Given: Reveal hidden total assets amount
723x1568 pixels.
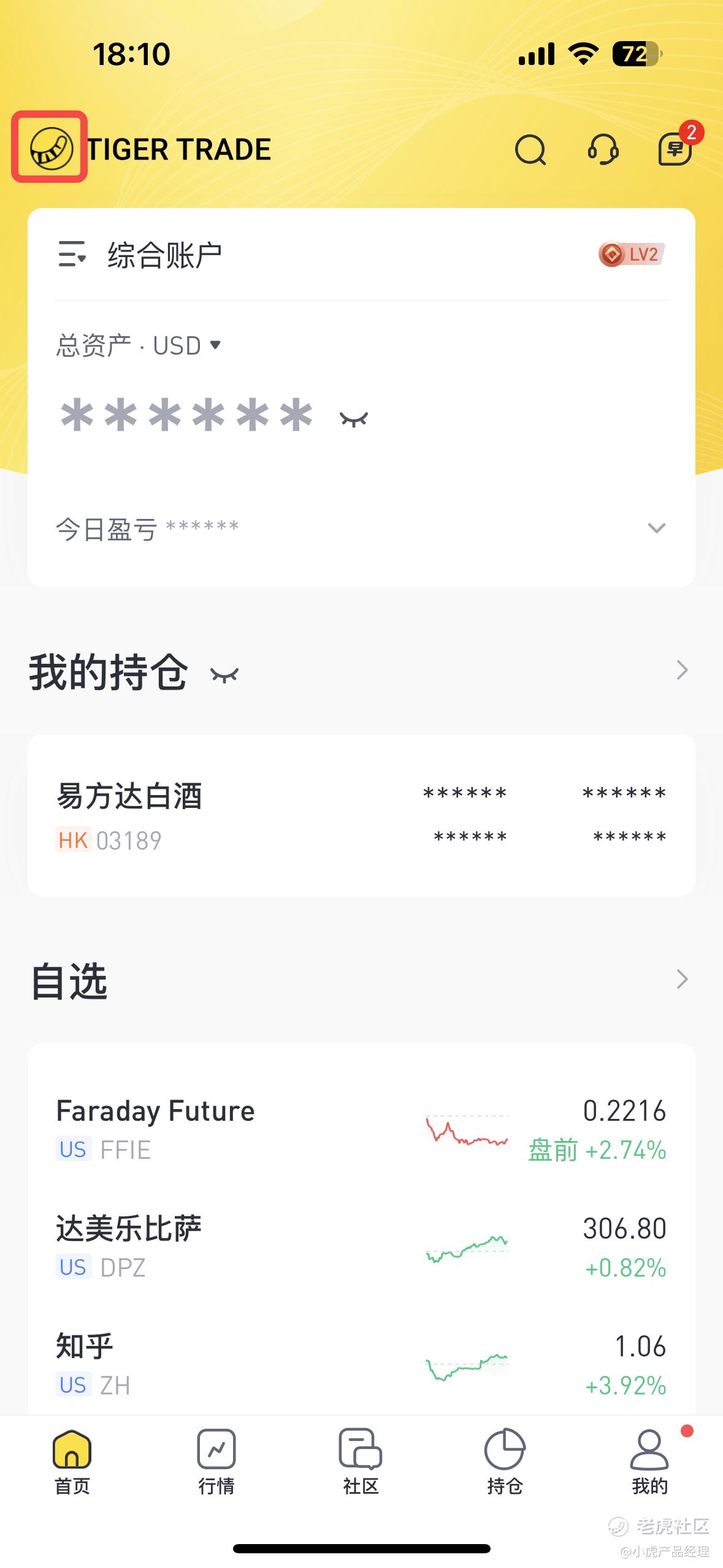Looking at the screenshot, I should (x=354, y=419).
